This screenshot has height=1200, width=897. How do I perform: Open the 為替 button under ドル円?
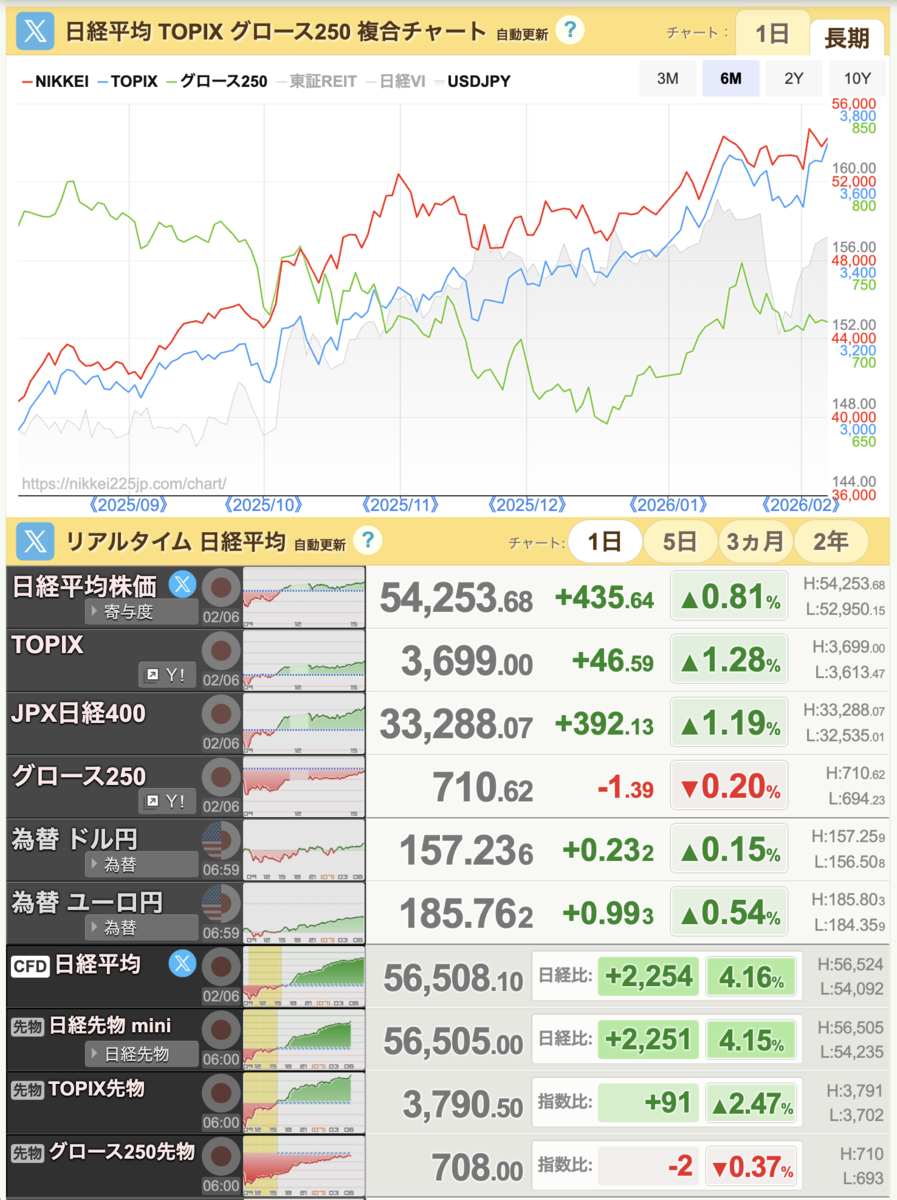click(141, 864)
